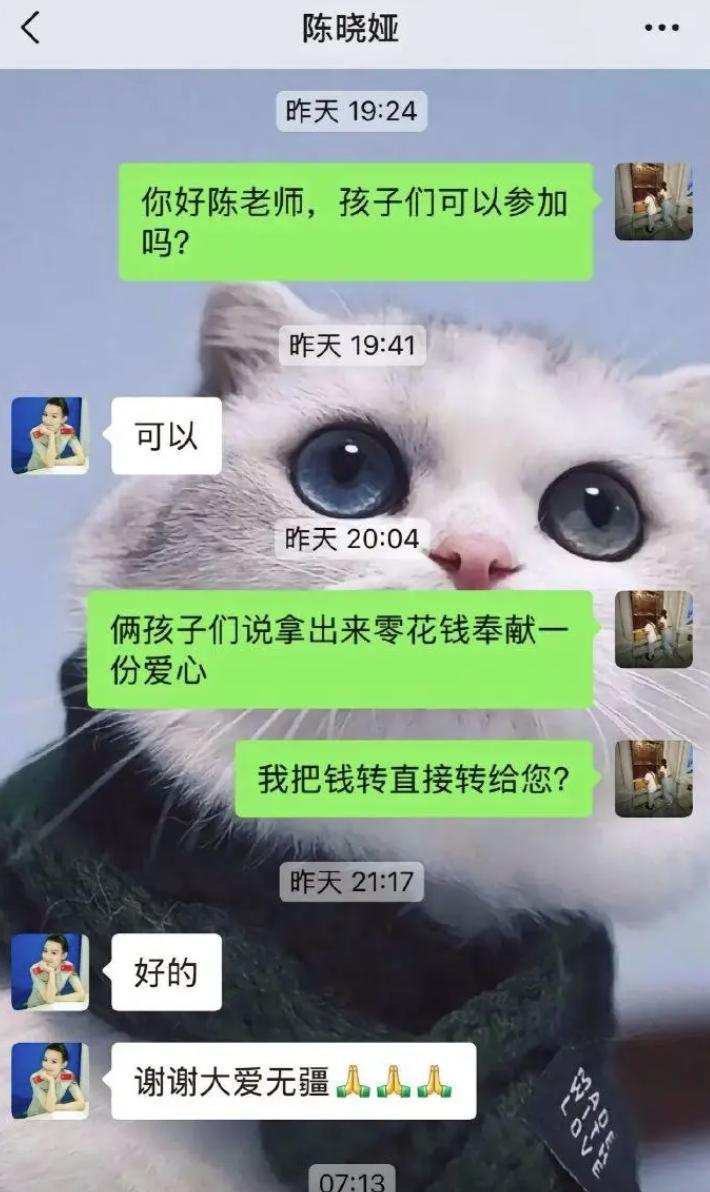Tap own avatar beside 你好陈老师 message

(653, 201)
